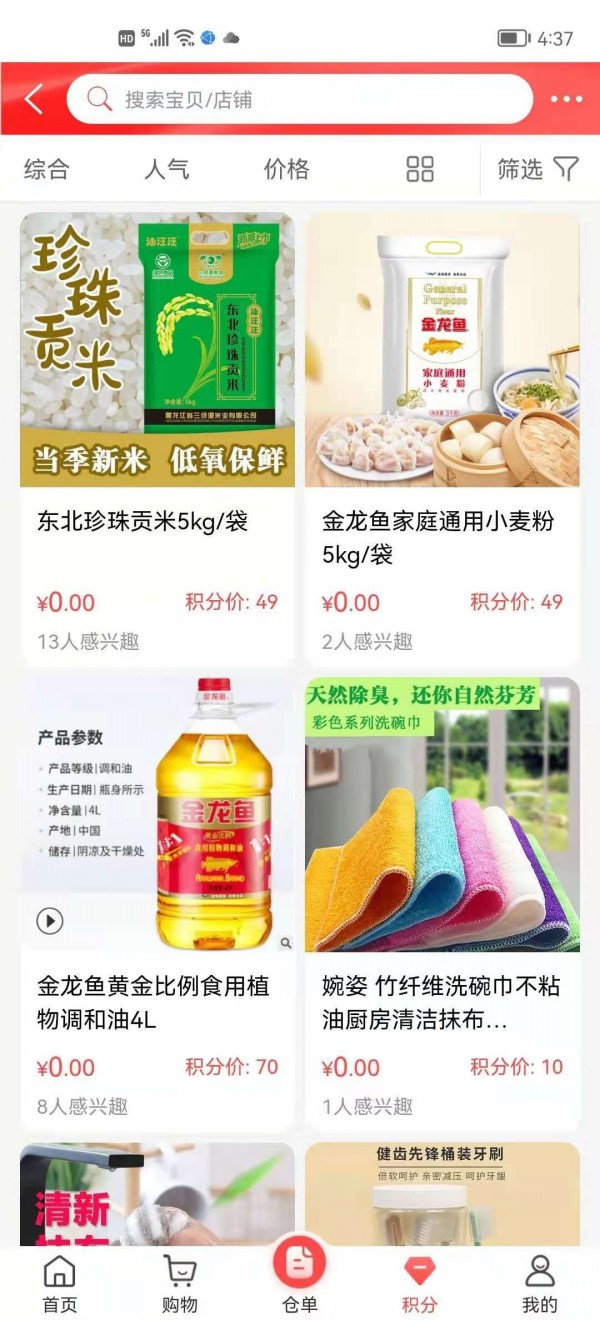Tap the 搜索宝贝/店铺 search box

click(300, 99)
